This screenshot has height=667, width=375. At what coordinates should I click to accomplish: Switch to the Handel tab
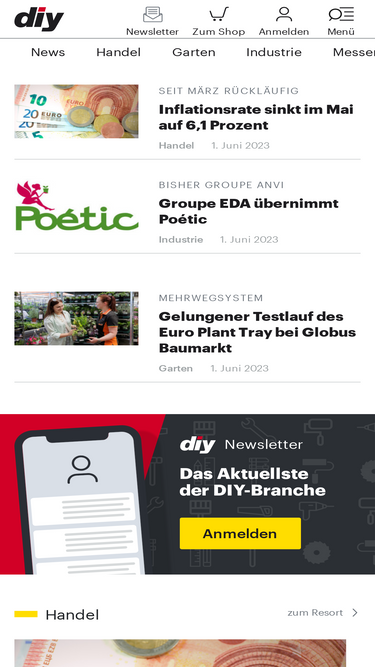(x=118, y=52)
